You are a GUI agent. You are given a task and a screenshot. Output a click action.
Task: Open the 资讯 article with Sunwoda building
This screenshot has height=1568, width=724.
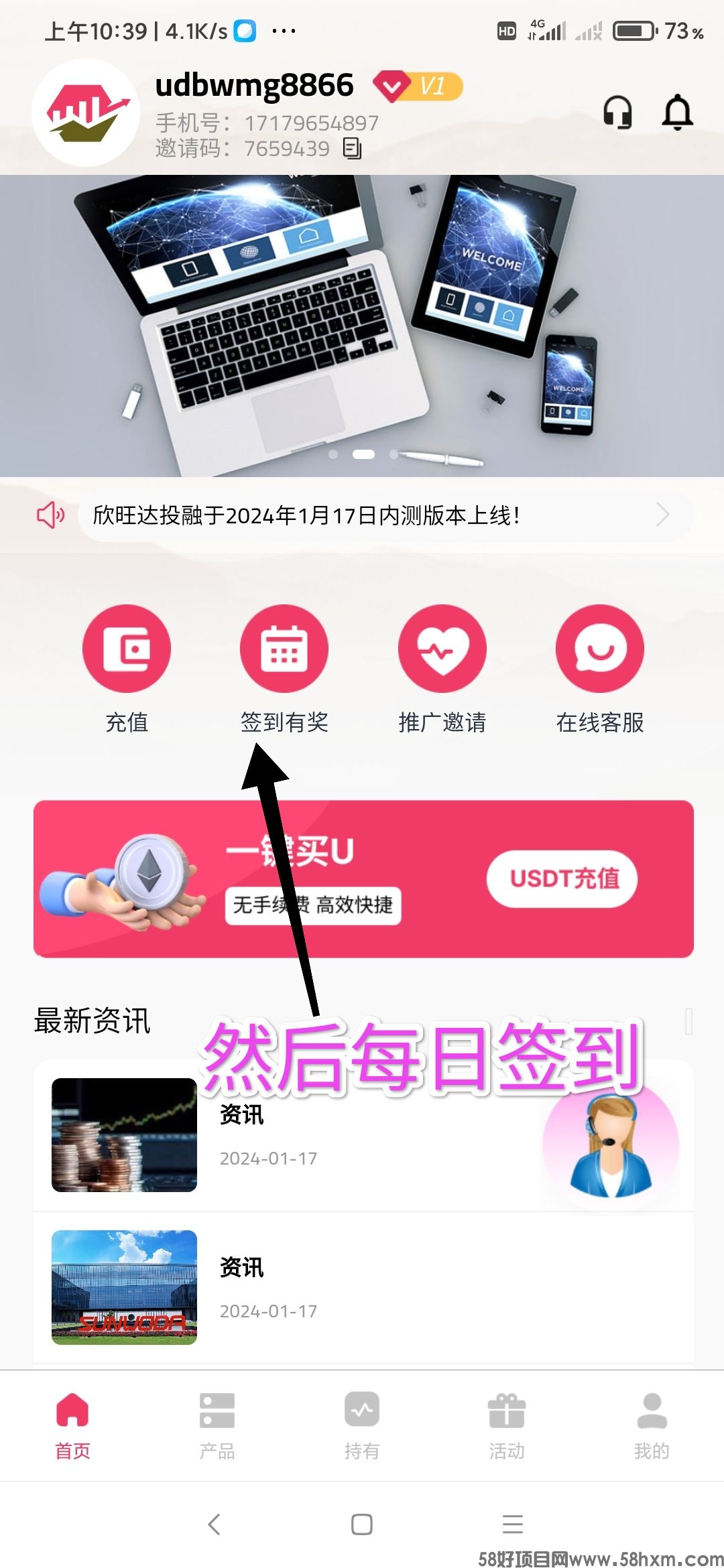[x=362, y=1287]
